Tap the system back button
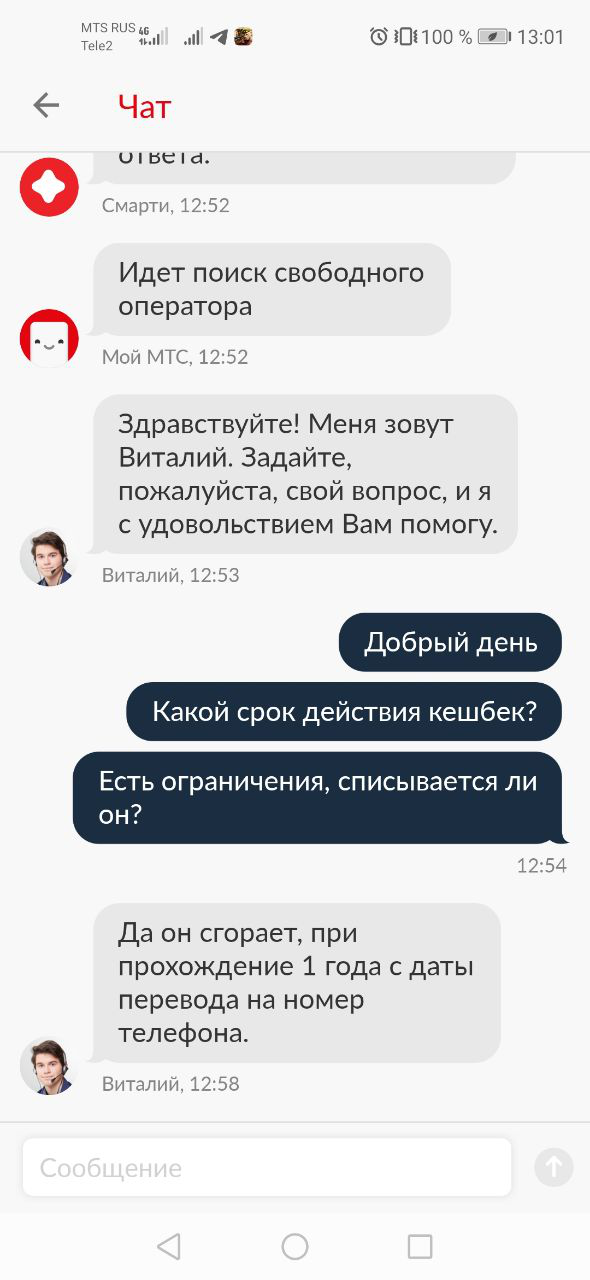This screenshot has width=590, height=1280. click(x=169, y=1246)
